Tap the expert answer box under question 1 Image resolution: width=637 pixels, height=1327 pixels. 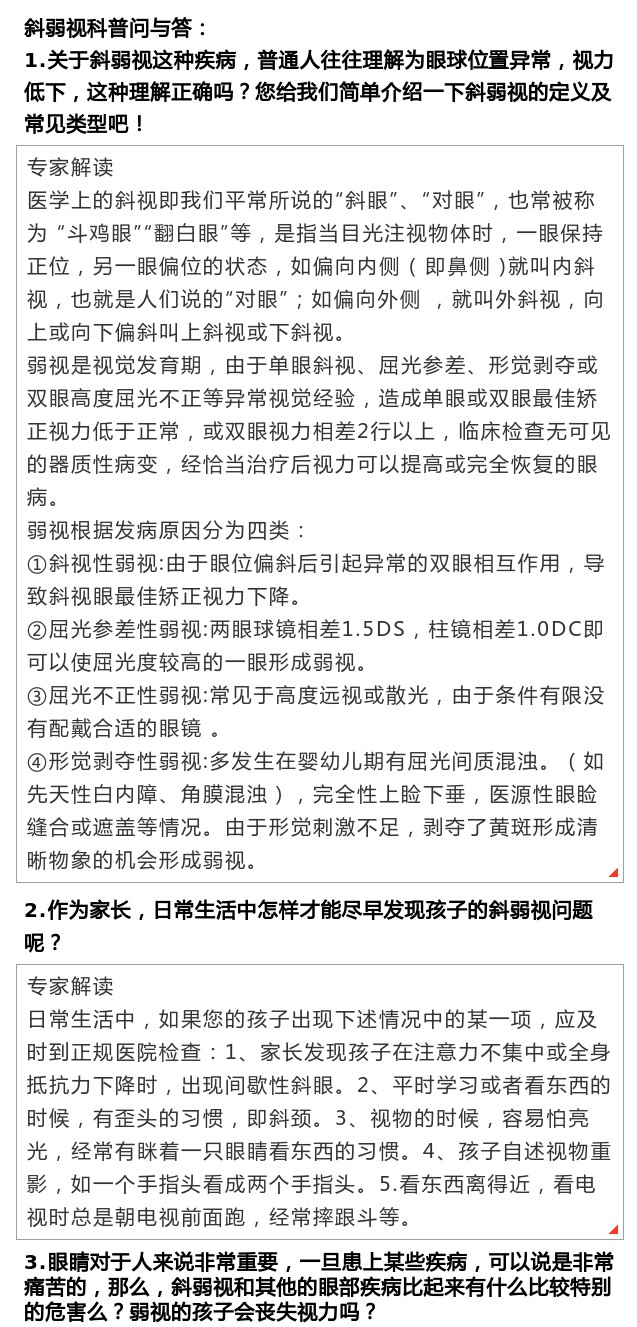pos(319,514)
